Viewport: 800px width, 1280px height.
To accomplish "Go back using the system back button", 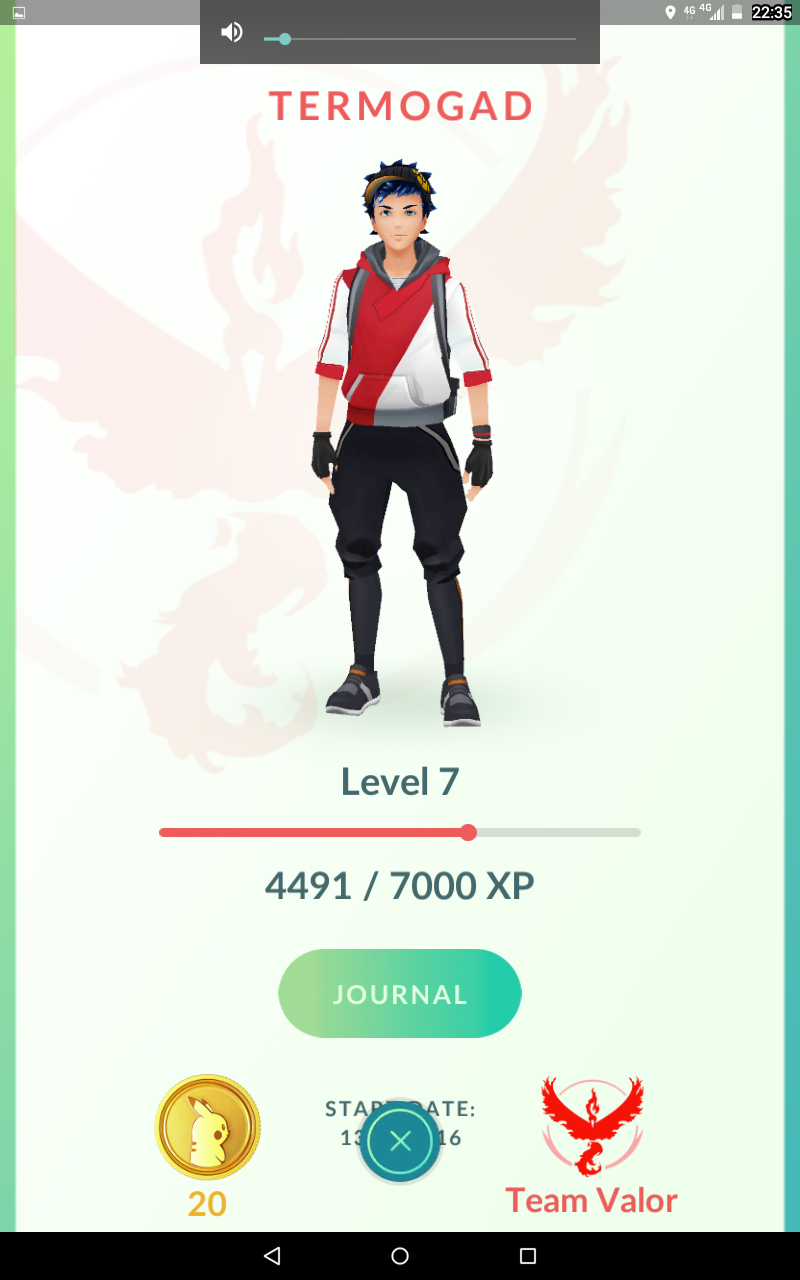I will click(x=272, y=1256).
